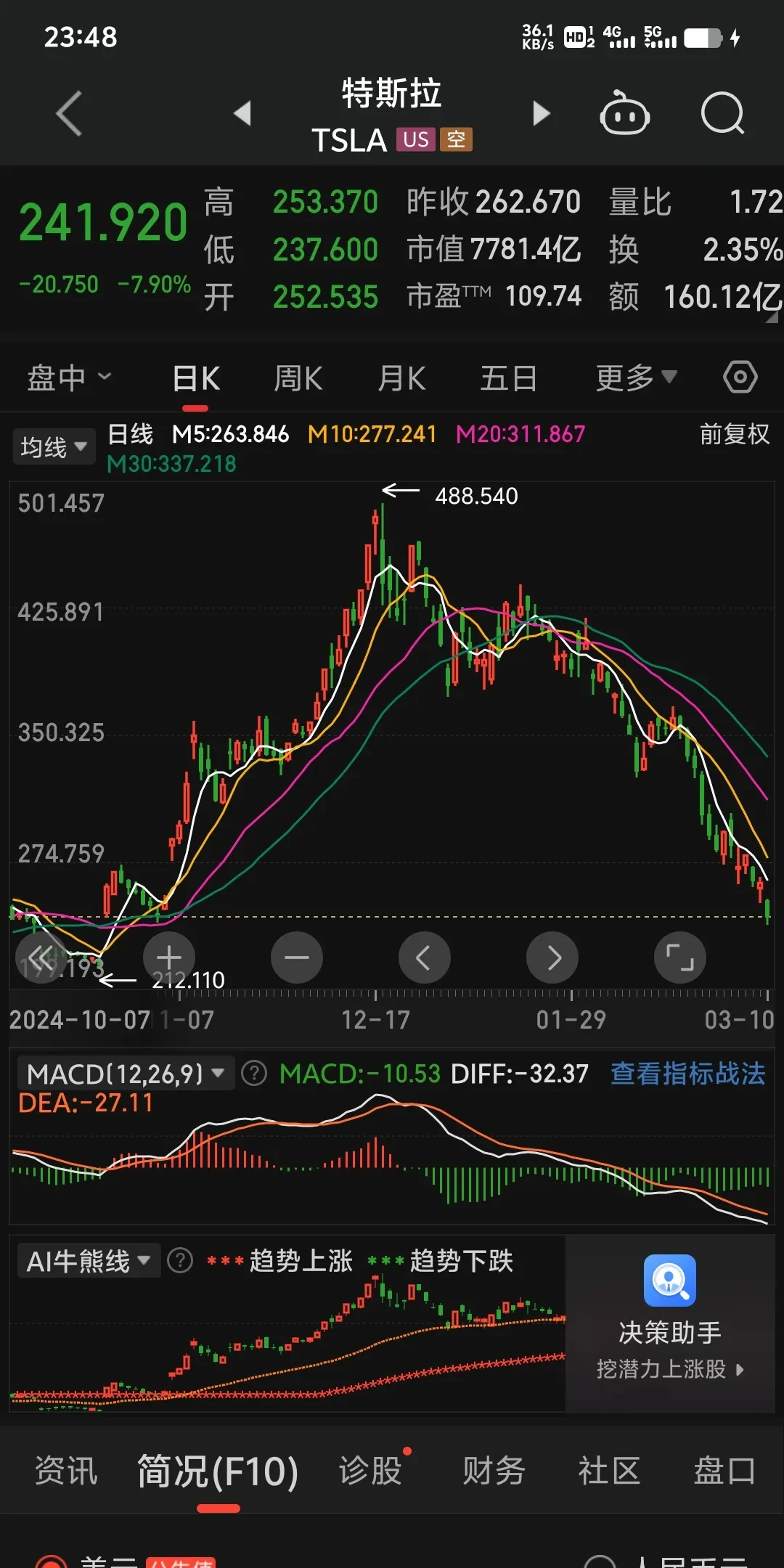Open AI牛熊线 help question mark

pyautogui.click(x=179, y=1261)
